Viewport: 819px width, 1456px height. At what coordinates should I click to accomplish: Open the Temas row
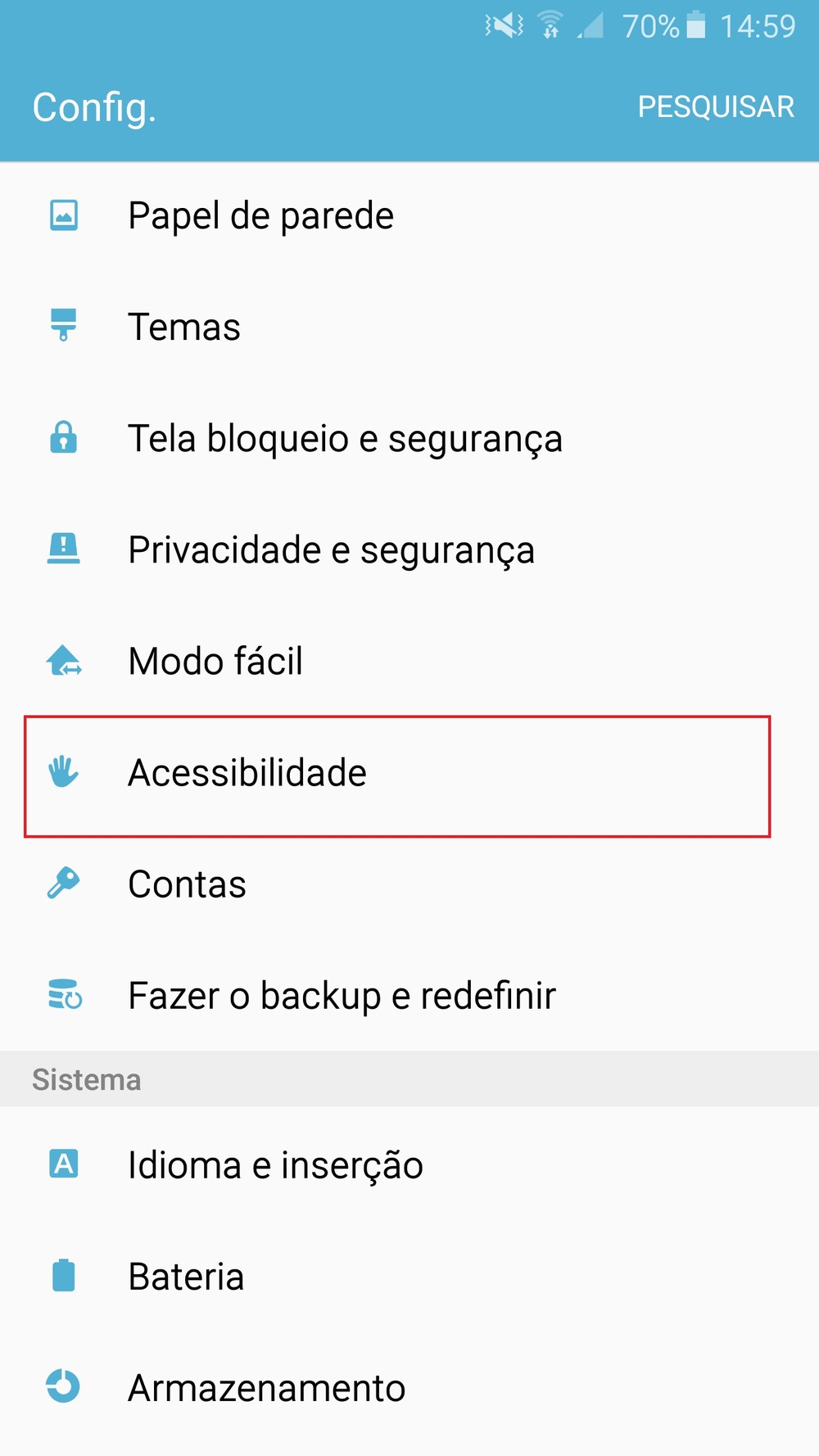(409, 328)
